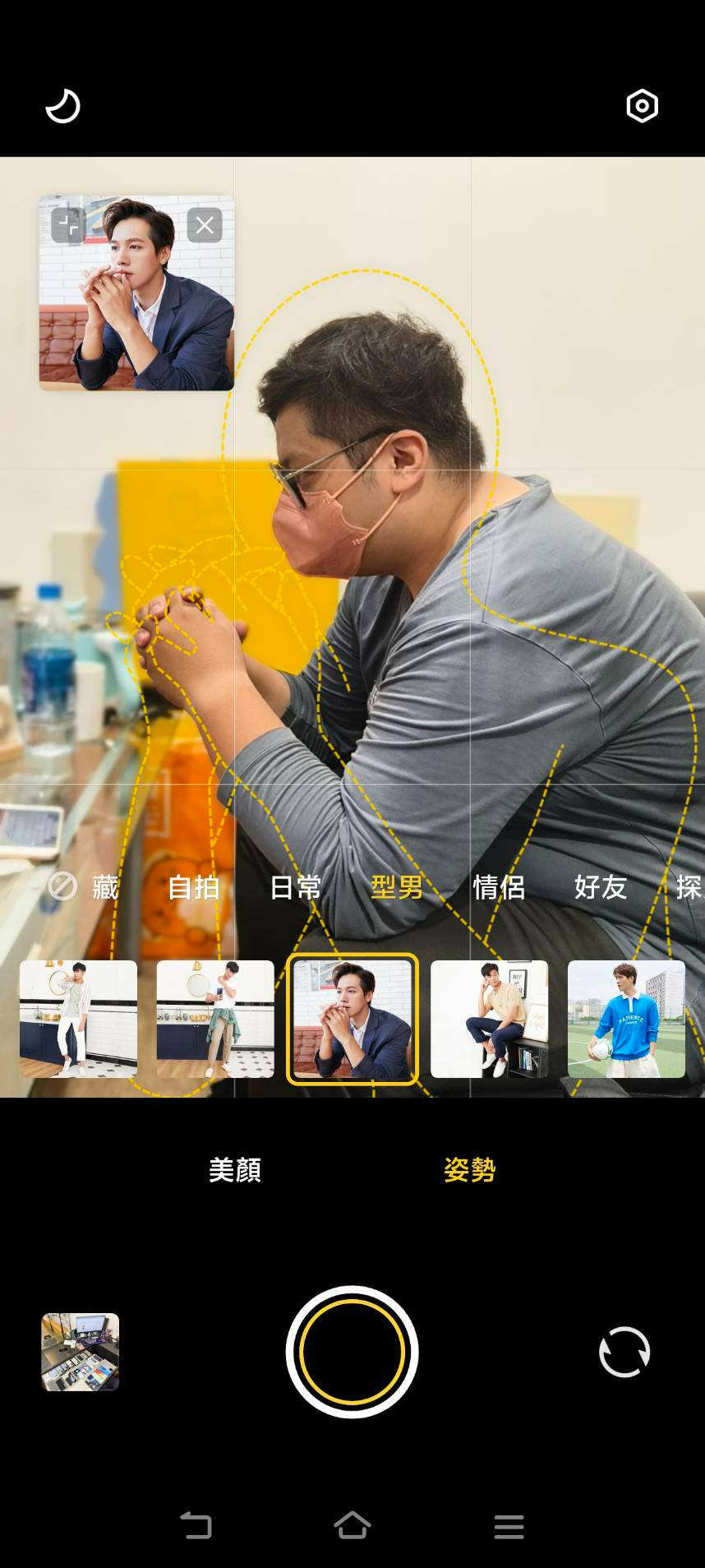The image size is (705, 1568).
Task: Open the last photo in gallery
Action: (81, 1352)
